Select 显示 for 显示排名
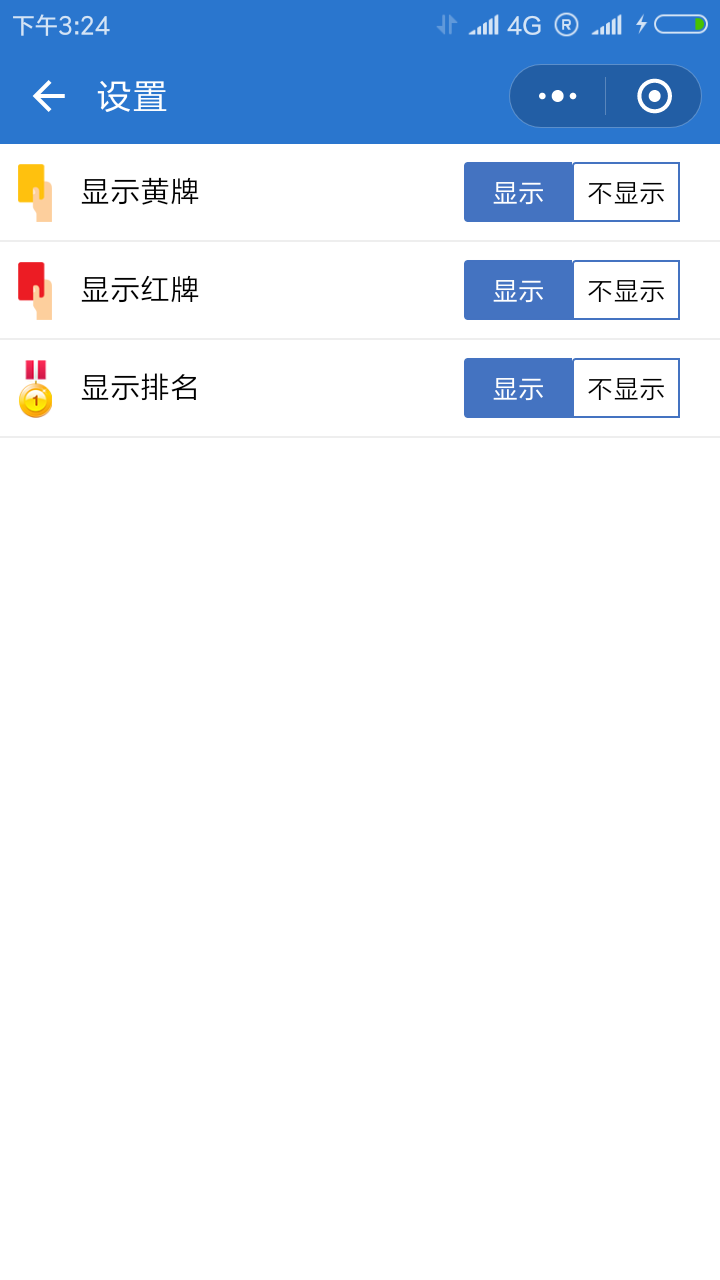 tap(518, 388)
